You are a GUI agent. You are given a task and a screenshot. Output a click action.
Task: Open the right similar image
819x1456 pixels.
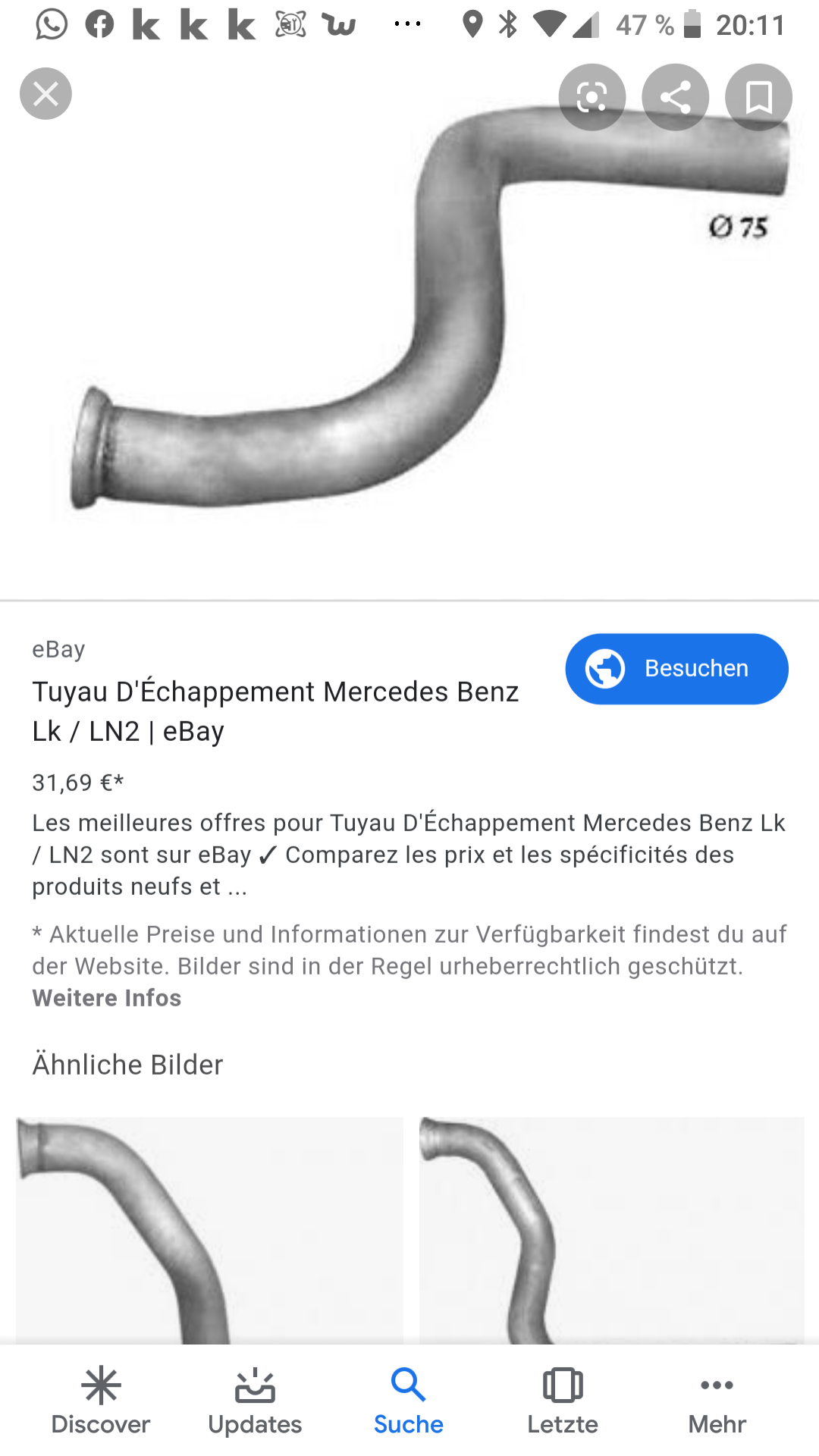pos(611,1230)
